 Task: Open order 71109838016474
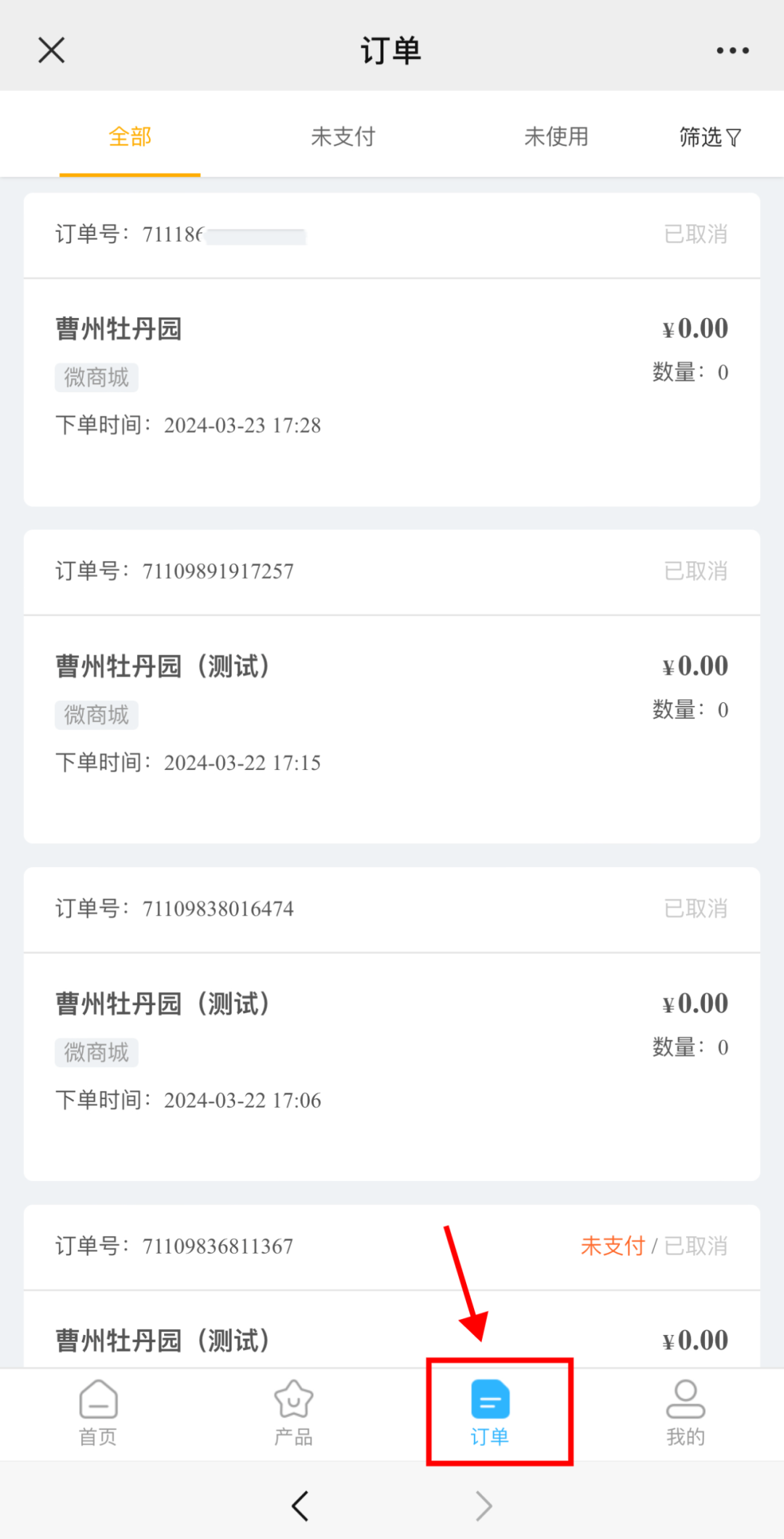392,1053
